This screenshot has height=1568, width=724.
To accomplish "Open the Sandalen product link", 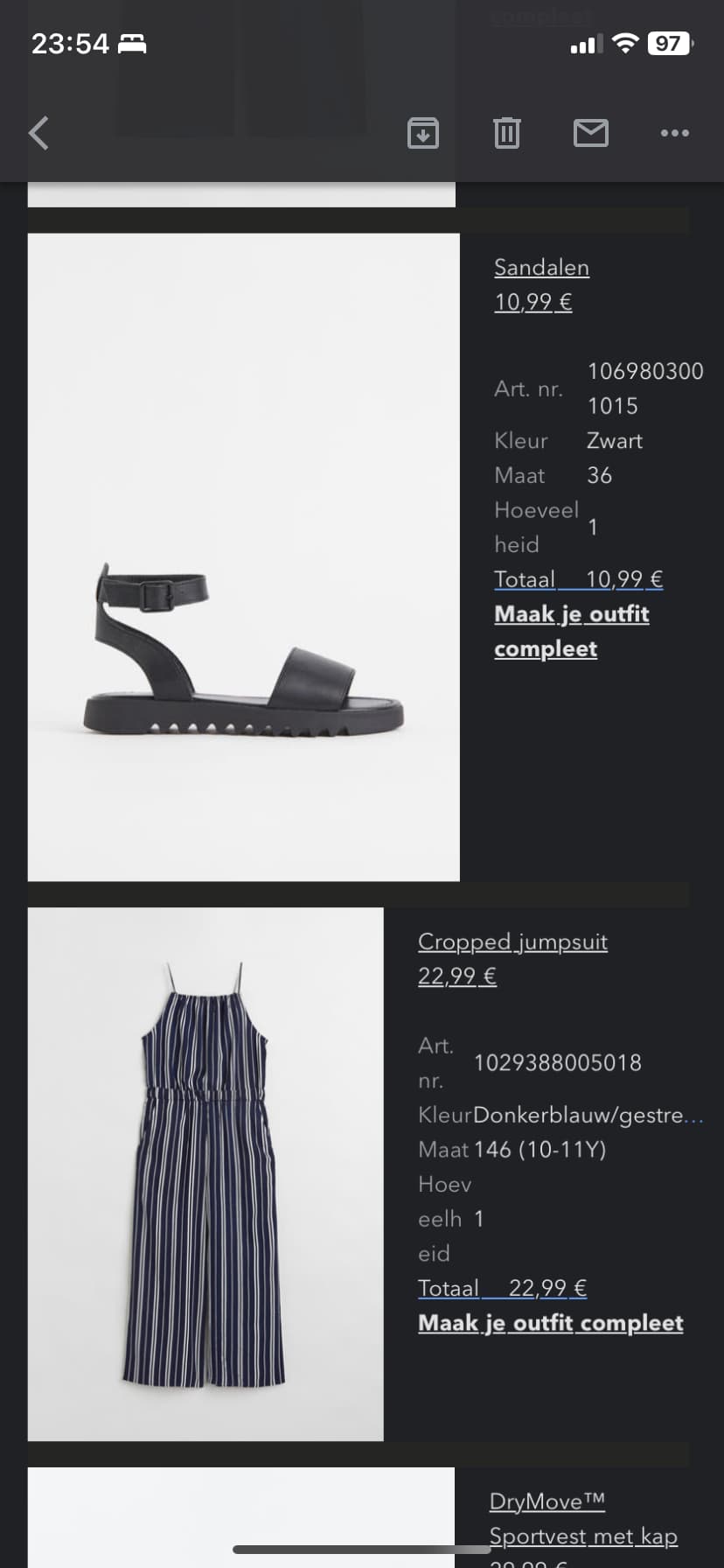I will click(x=541, y=268).
